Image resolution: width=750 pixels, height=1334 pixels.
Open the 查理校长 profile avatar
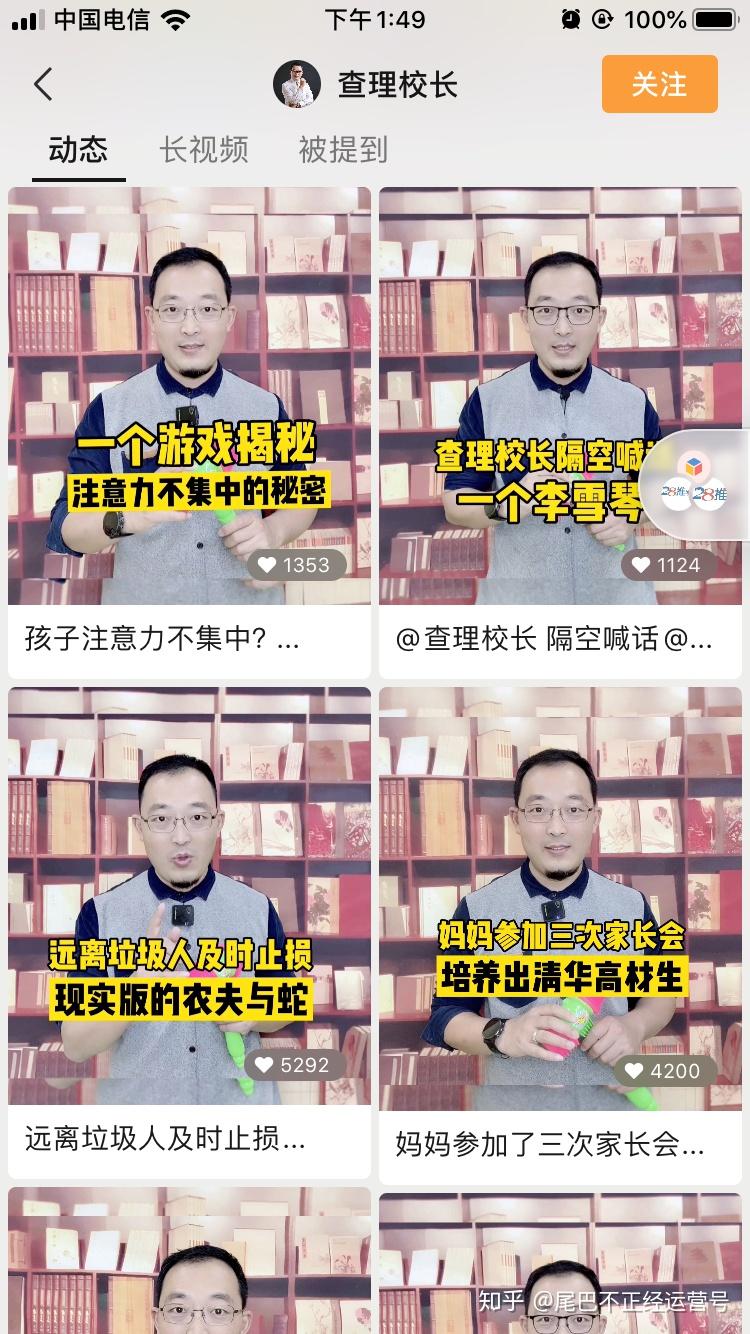(x=297, y=84)
